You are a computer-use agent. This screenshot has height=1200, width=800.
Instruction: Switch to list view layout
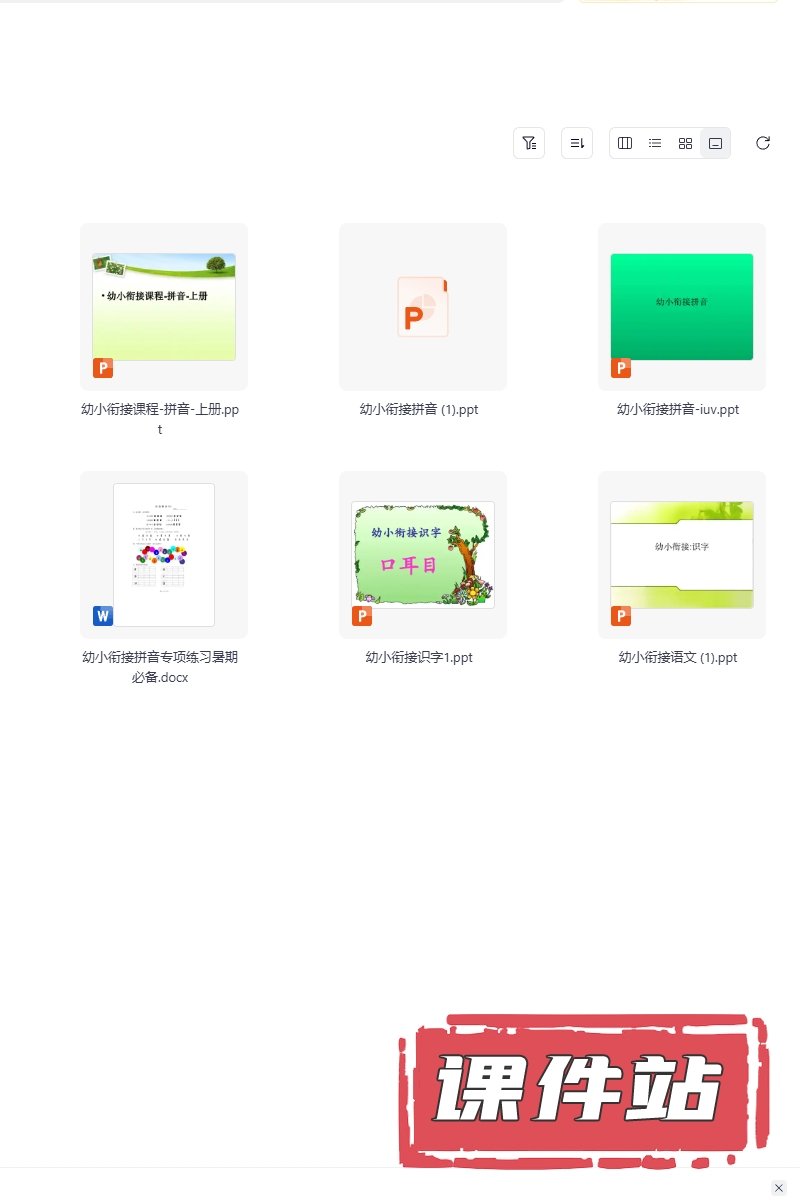pyautogui.click(x=655, y=143)
